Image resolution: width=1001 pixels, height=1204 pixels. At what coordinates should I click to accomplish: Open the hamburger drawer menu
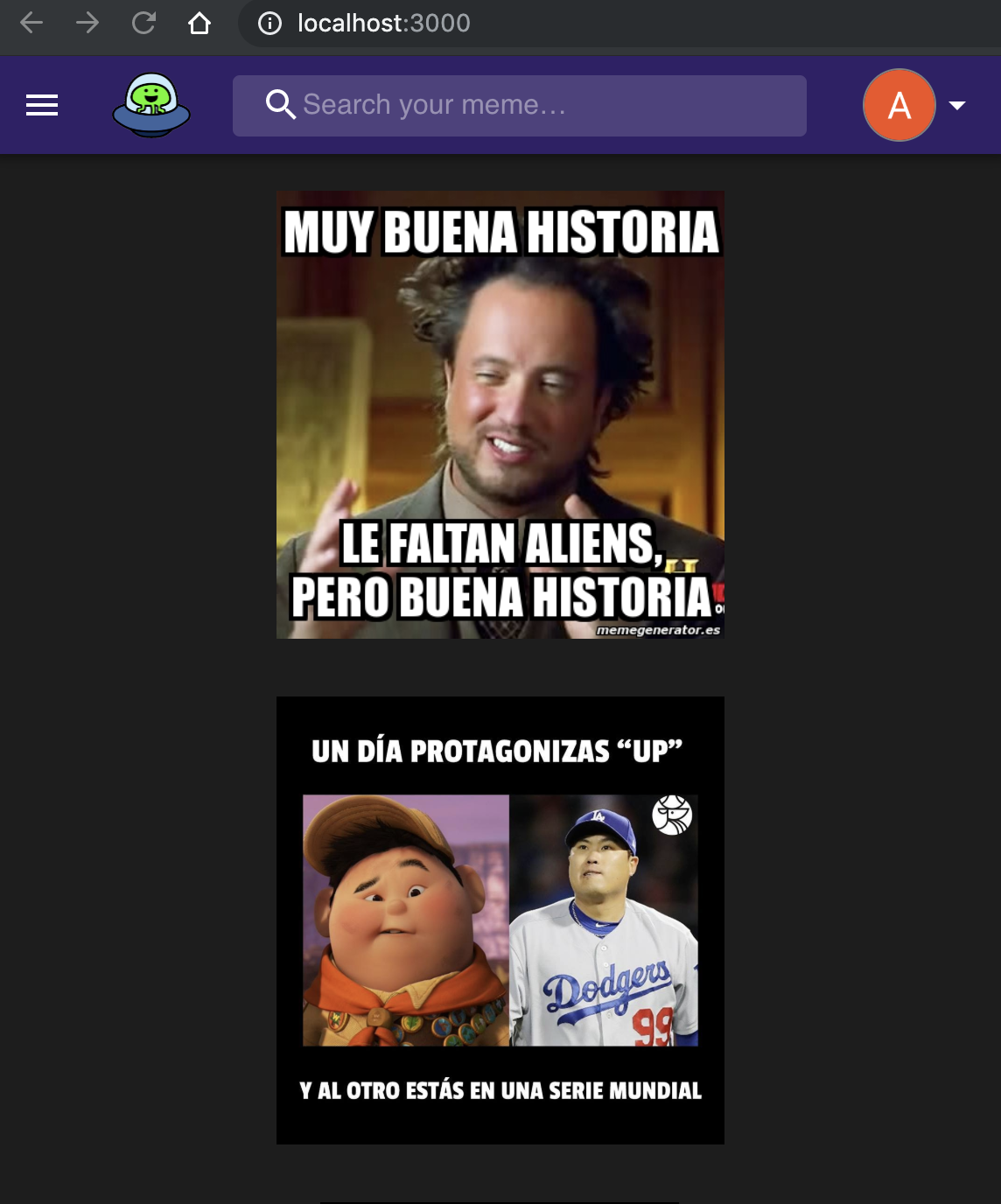coord(42,106)
